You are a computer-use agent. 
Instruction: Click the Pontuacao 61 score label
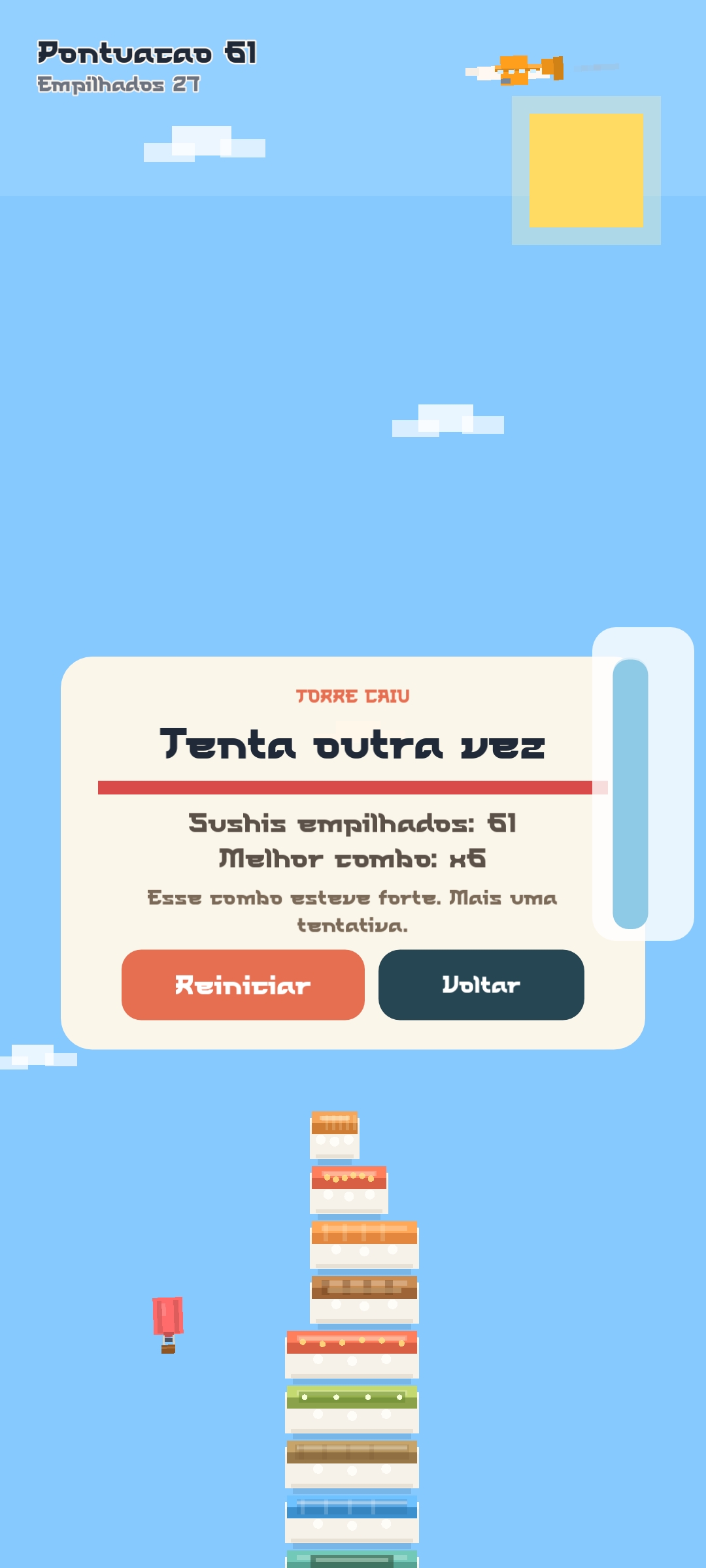point(147,52)
